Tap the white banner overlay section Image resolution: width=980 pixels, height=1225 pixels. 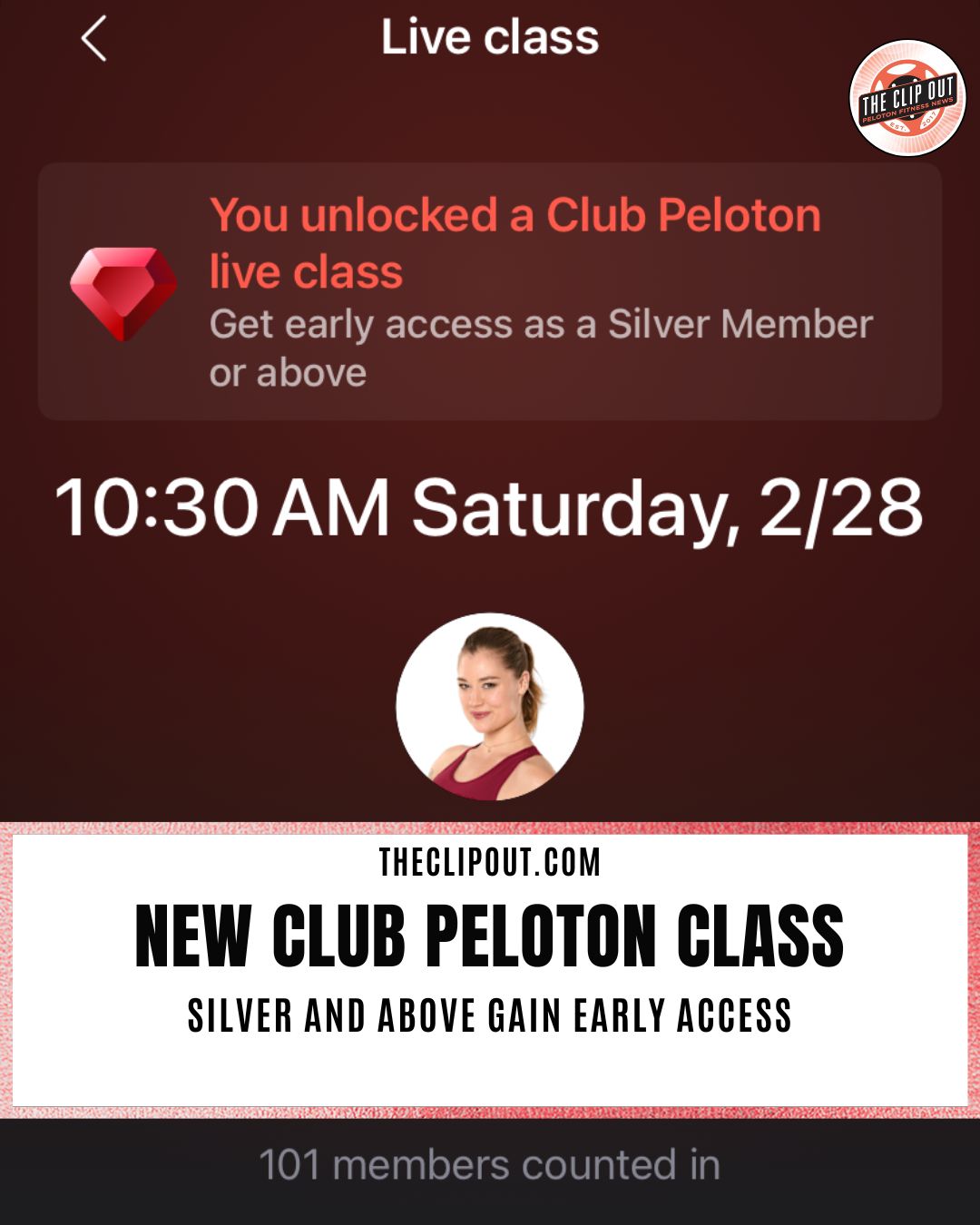pyautogui.click(x=490, y=966)
